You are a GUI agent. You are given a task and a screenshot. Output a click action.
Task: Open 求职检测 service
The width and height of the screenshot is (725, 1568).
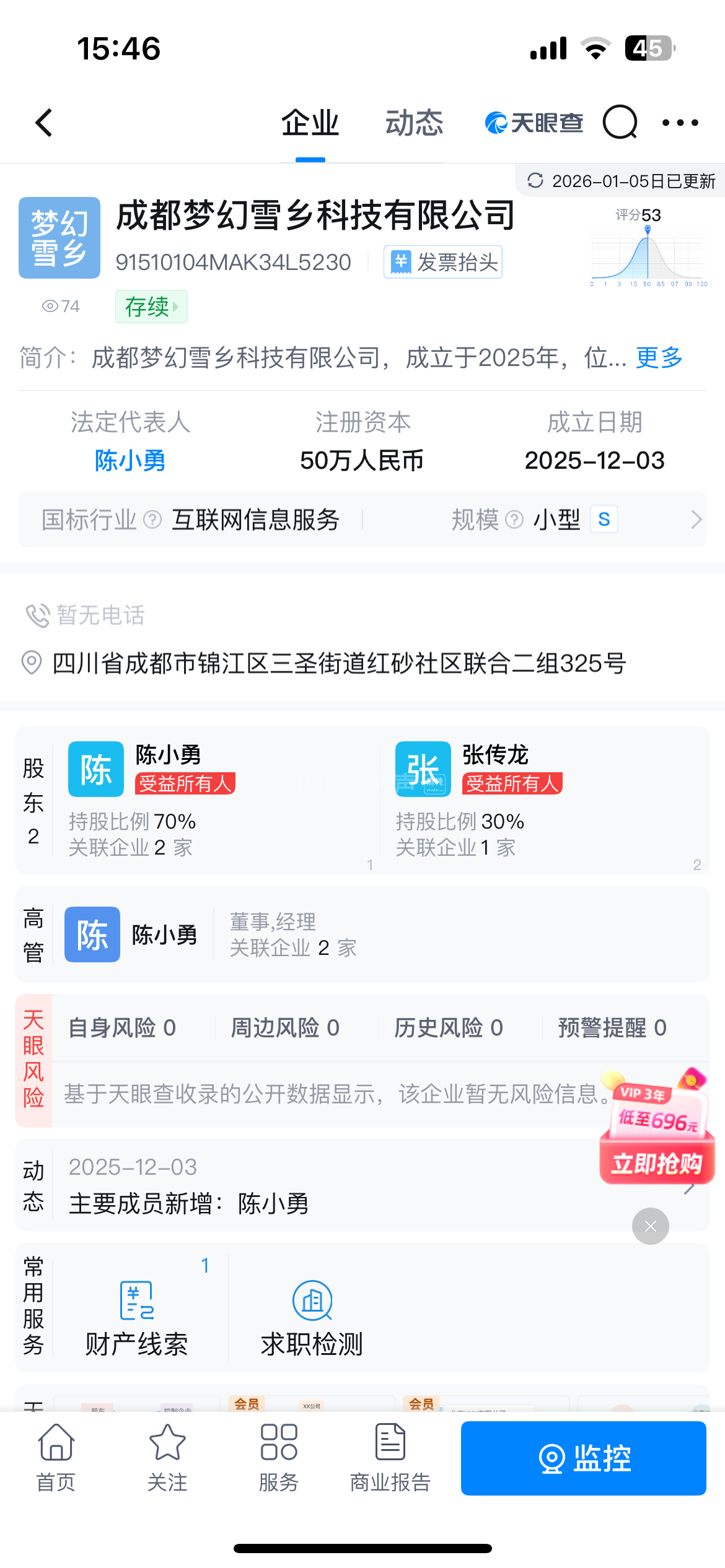(312, 1316)
